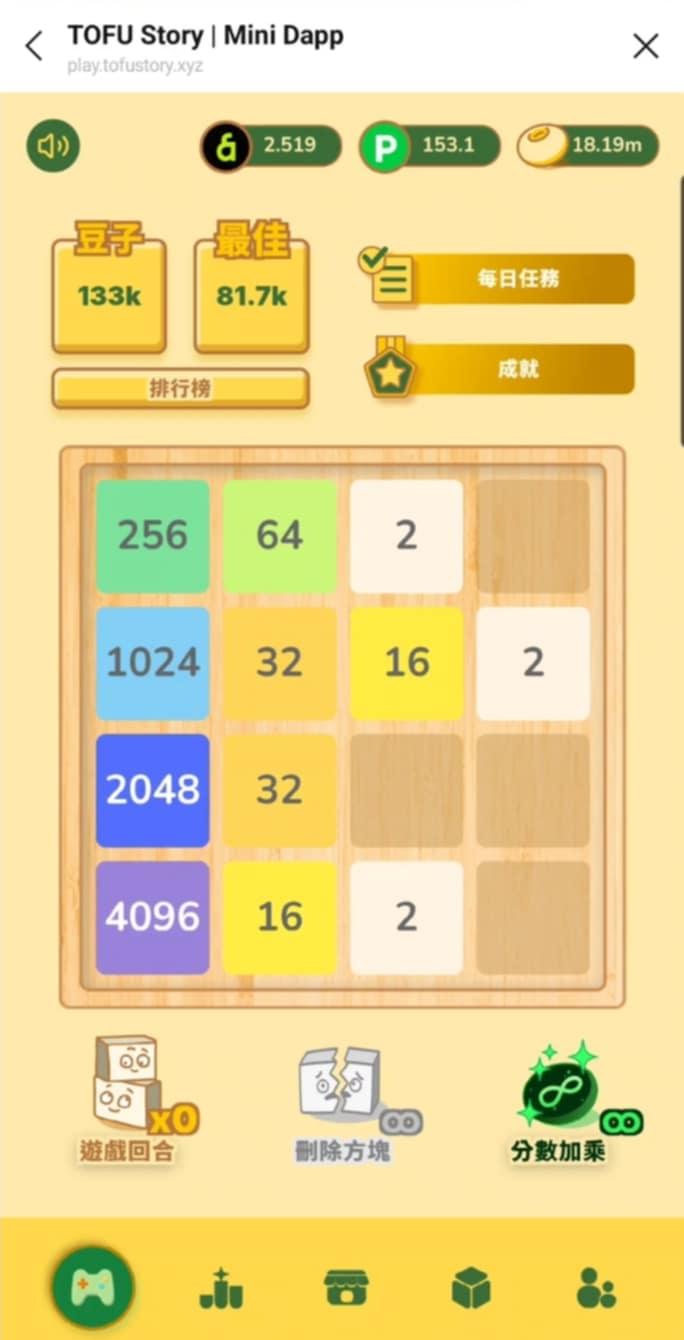Tap the 2.519 token balance

tap(272, 146)
